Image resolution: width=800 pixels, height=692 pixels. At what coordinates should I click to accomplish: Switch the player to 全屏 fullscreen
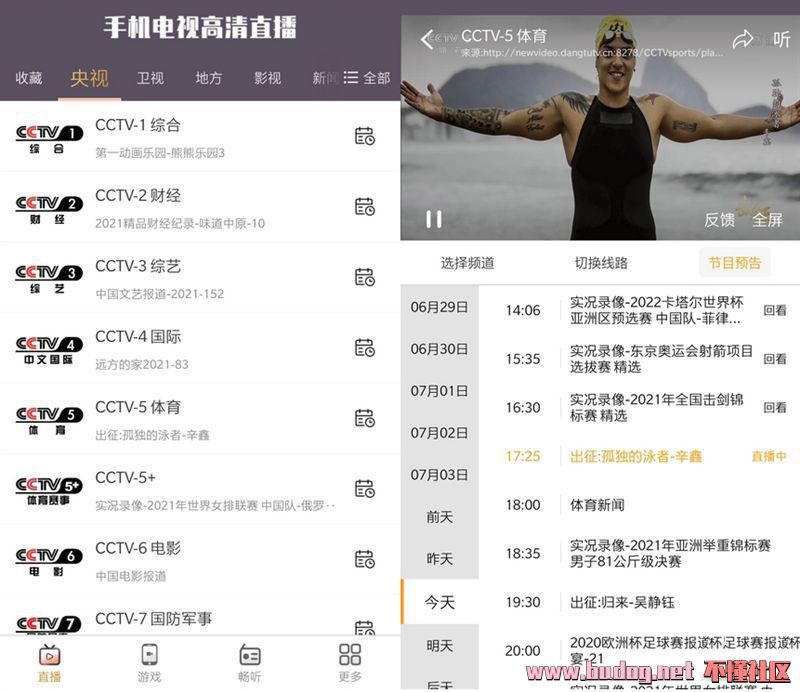(767, 220)
